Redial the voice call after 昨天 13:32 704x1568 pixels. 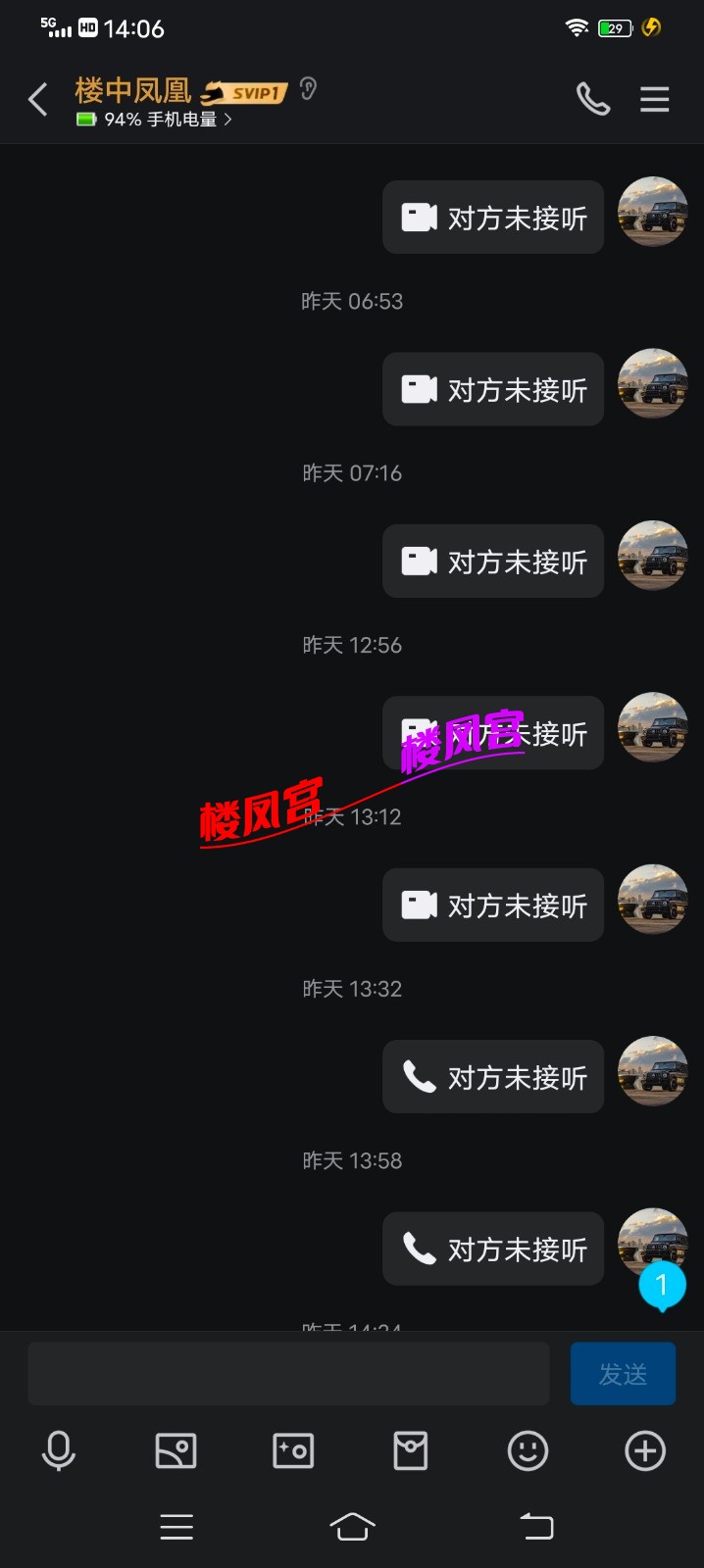click(x=493, y=1077)
